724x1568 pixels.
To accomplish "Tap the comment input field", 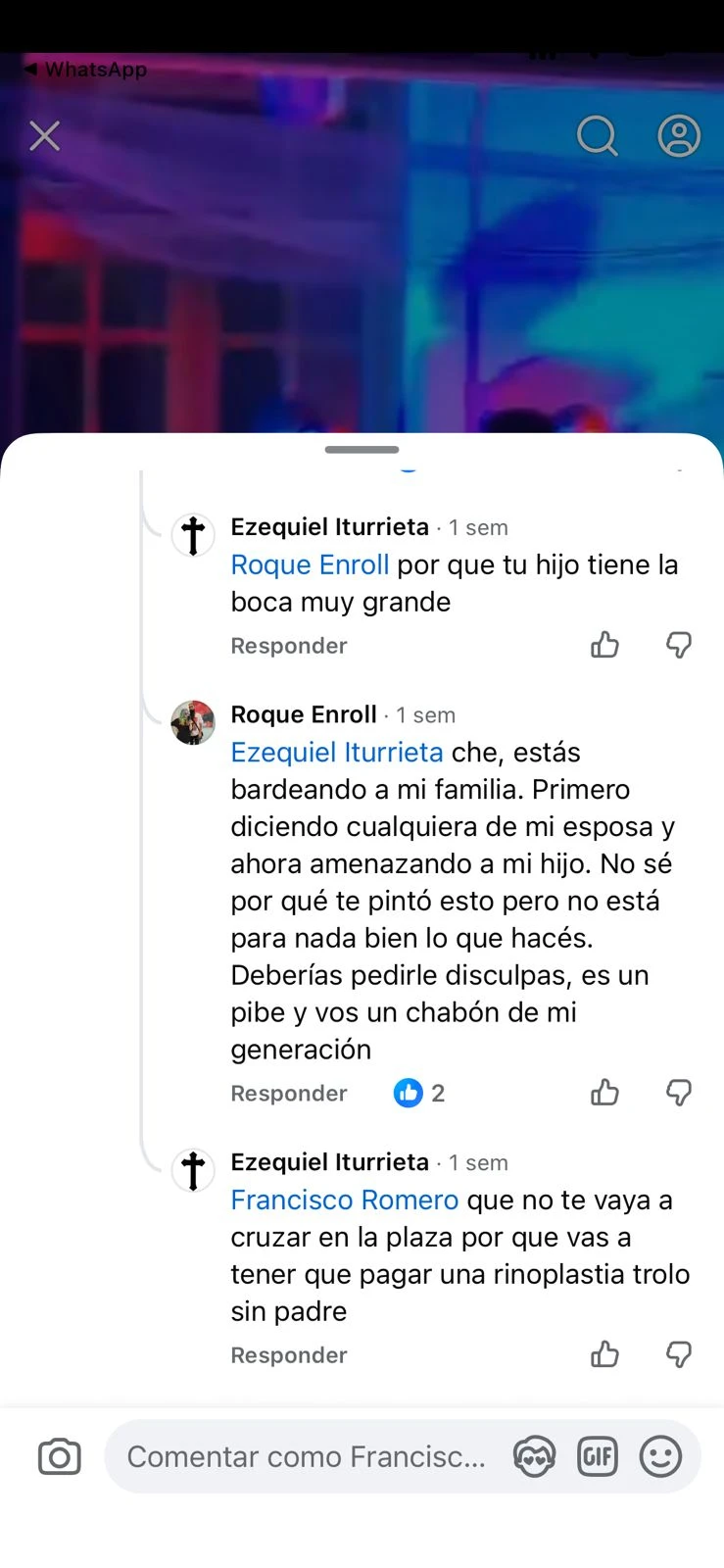I will point(306,1457).
